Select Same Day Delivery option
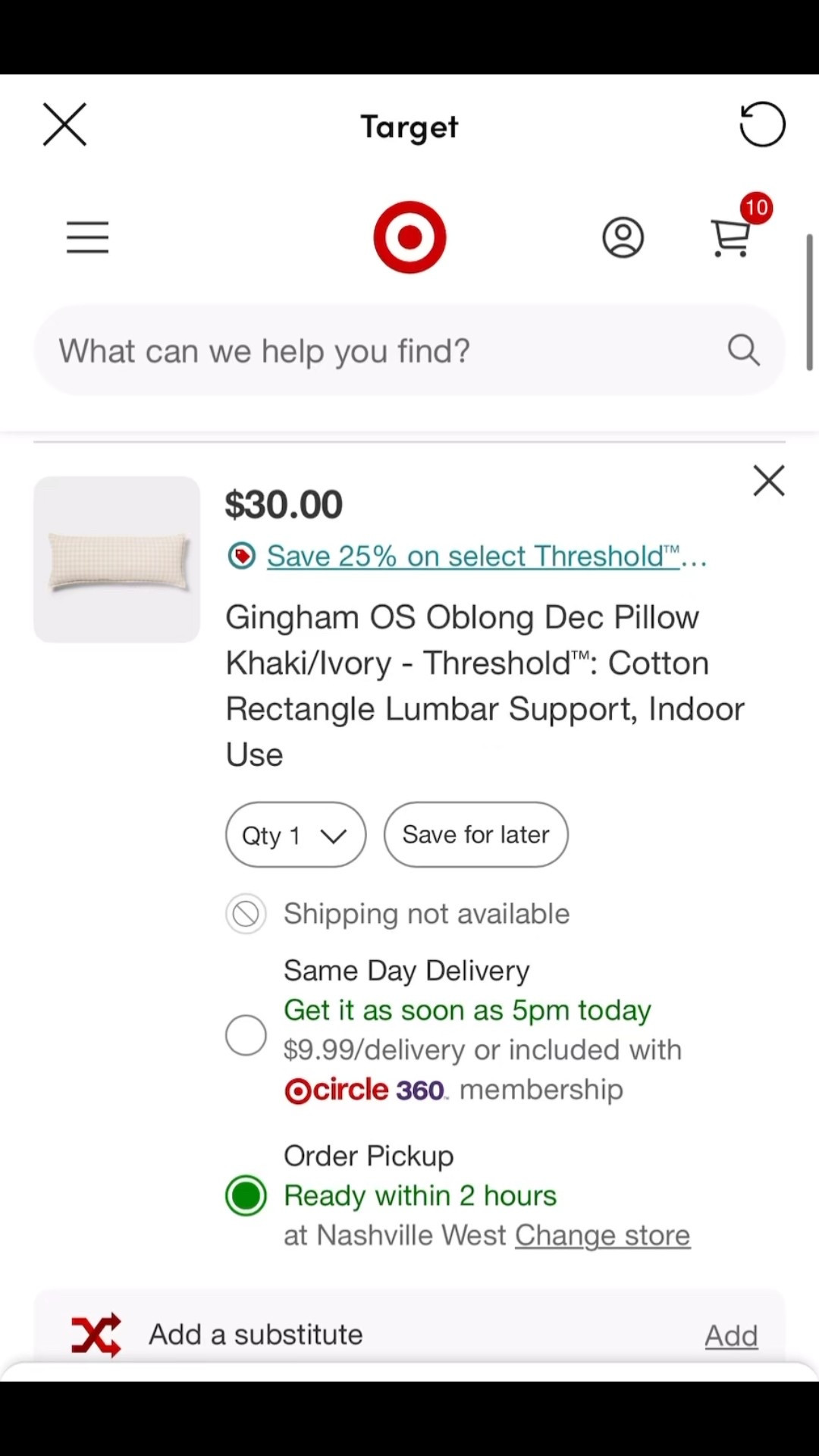 click(x=245, y=1034)
